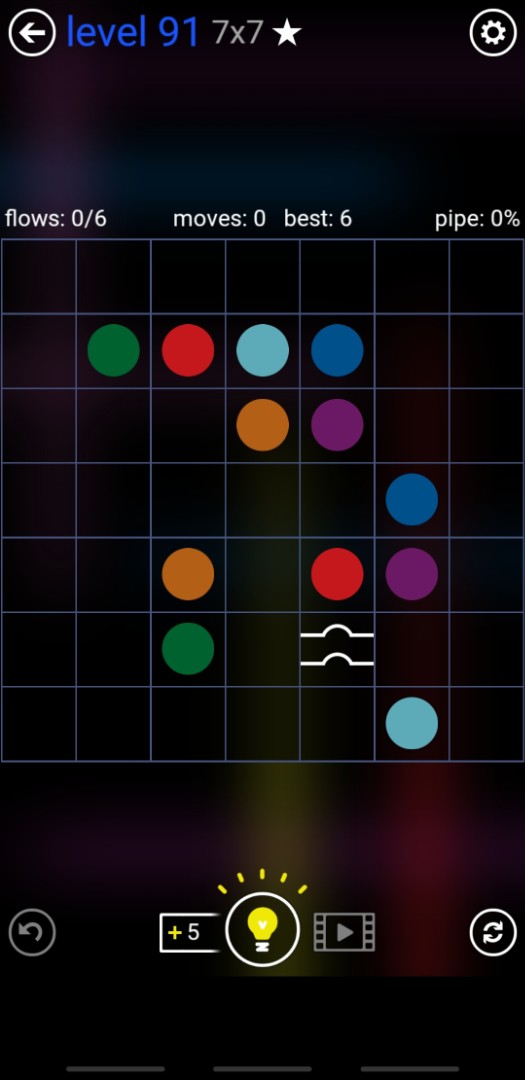Watch a video ad for hints

coord(344,933)
